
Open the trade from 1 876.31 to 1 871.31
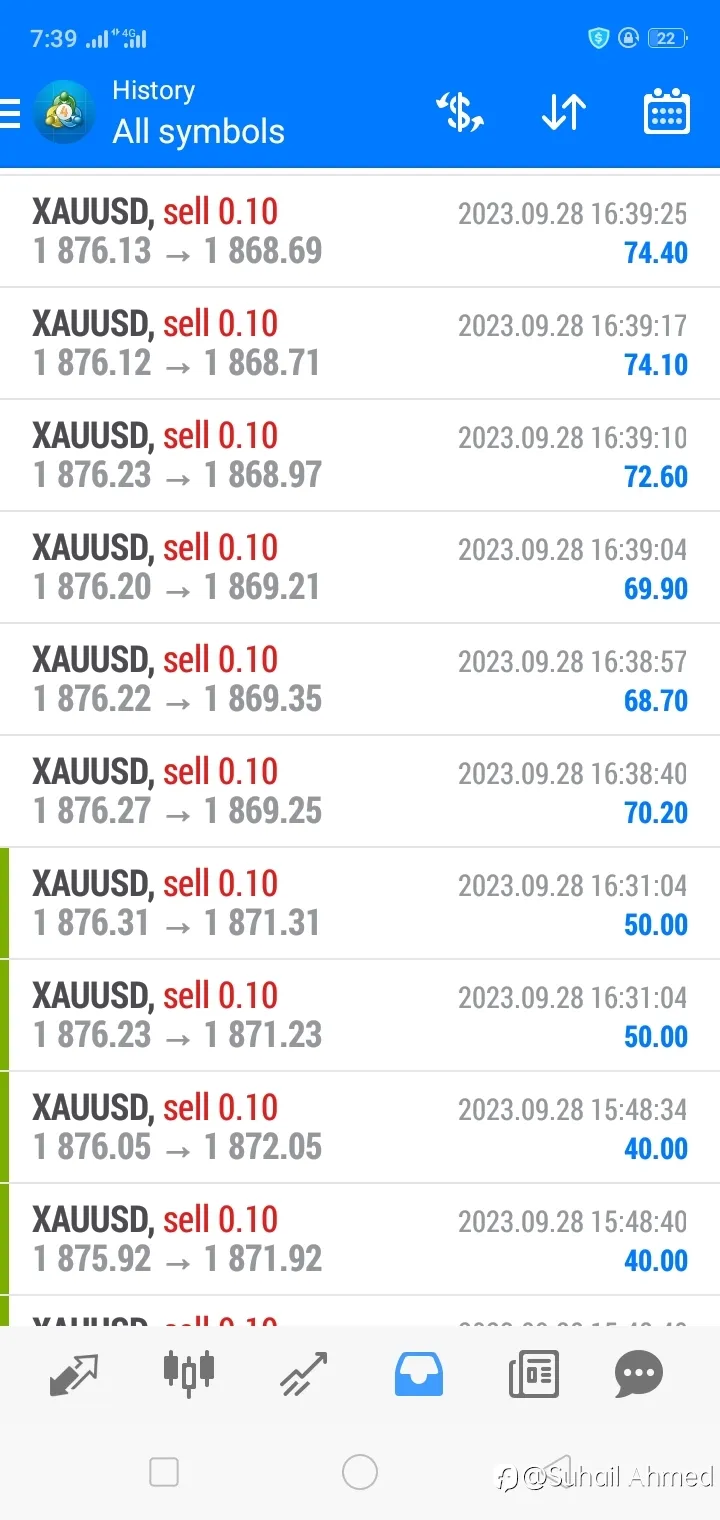[360, 904]
